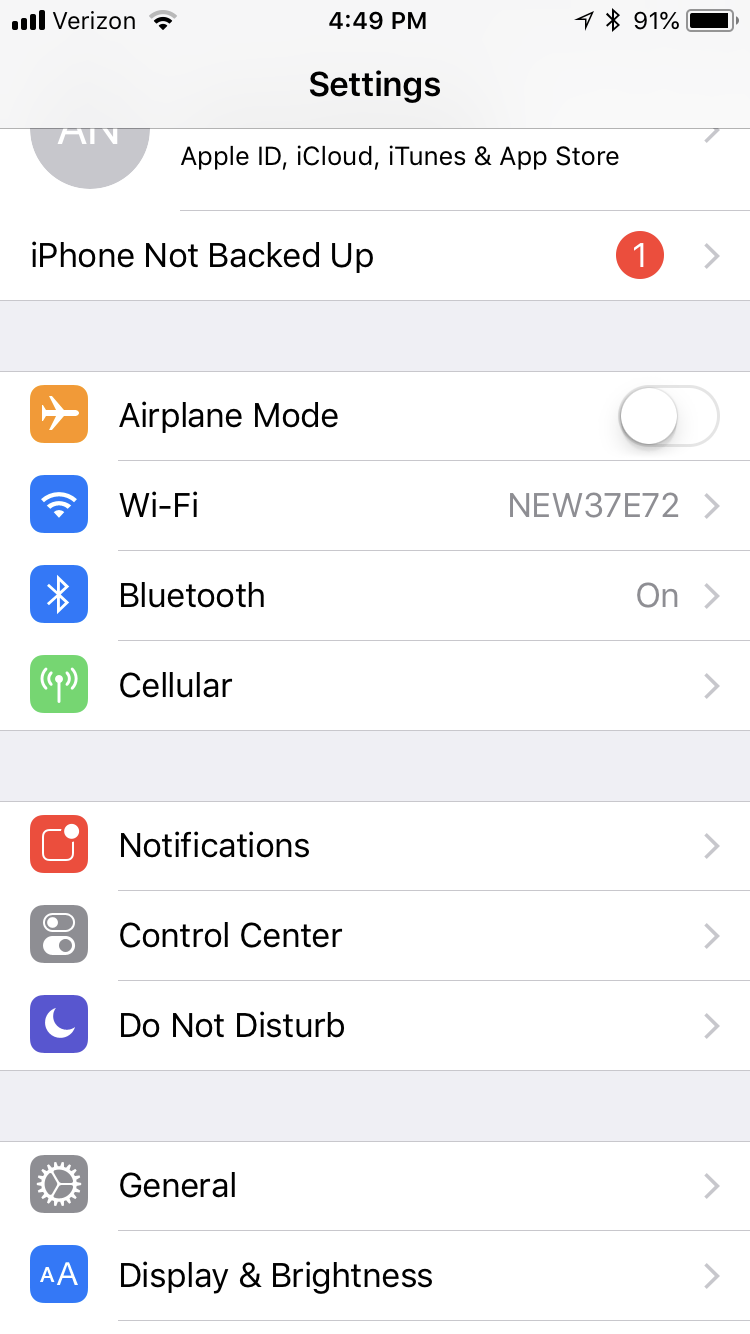Expand the iPhone Not Backed Up row
This screenshot has width=750, height=1334.
point(375,255)
